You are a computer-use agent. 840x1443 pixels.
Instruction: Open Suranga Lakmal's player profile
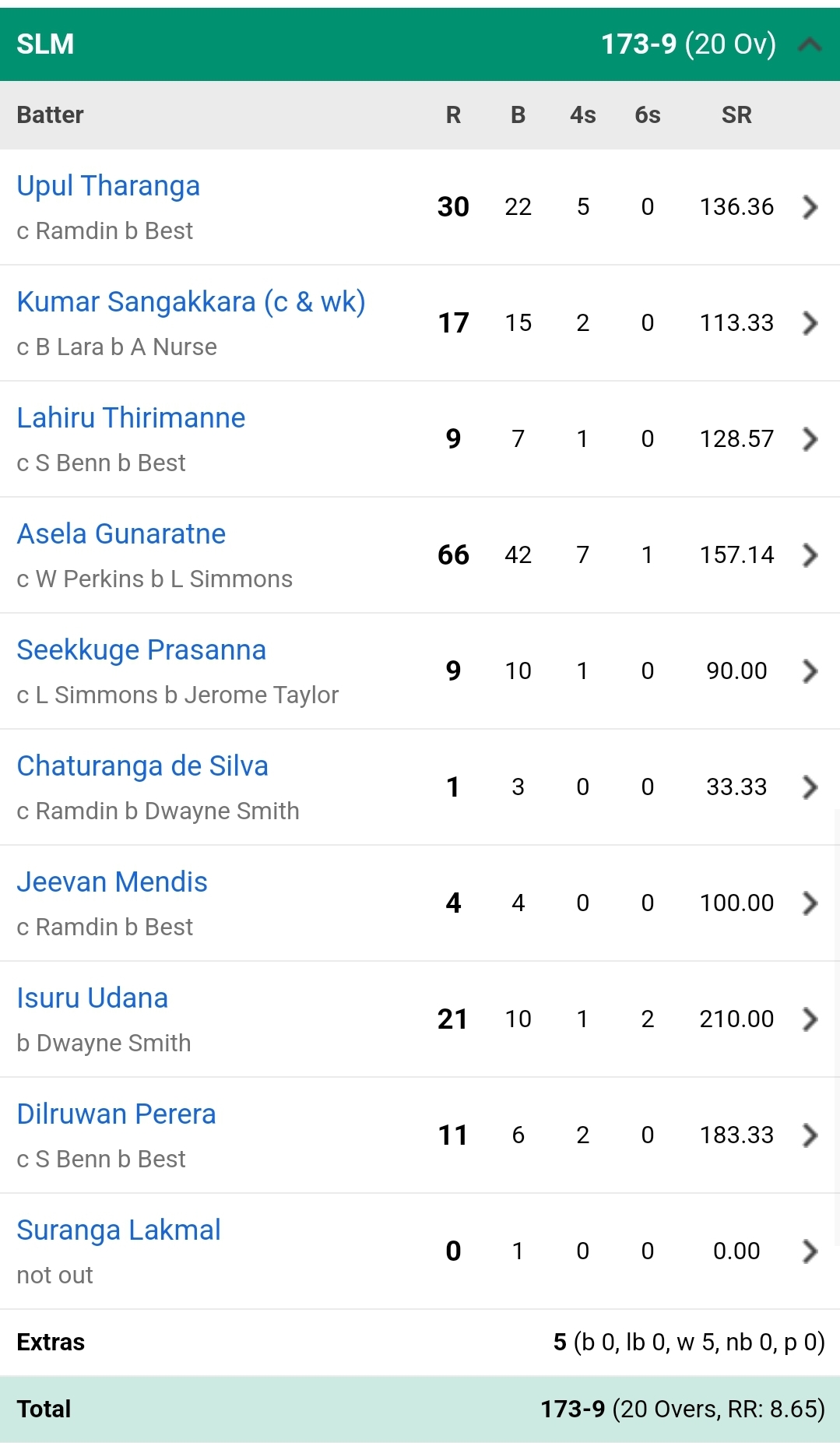tap(118, 1230)
